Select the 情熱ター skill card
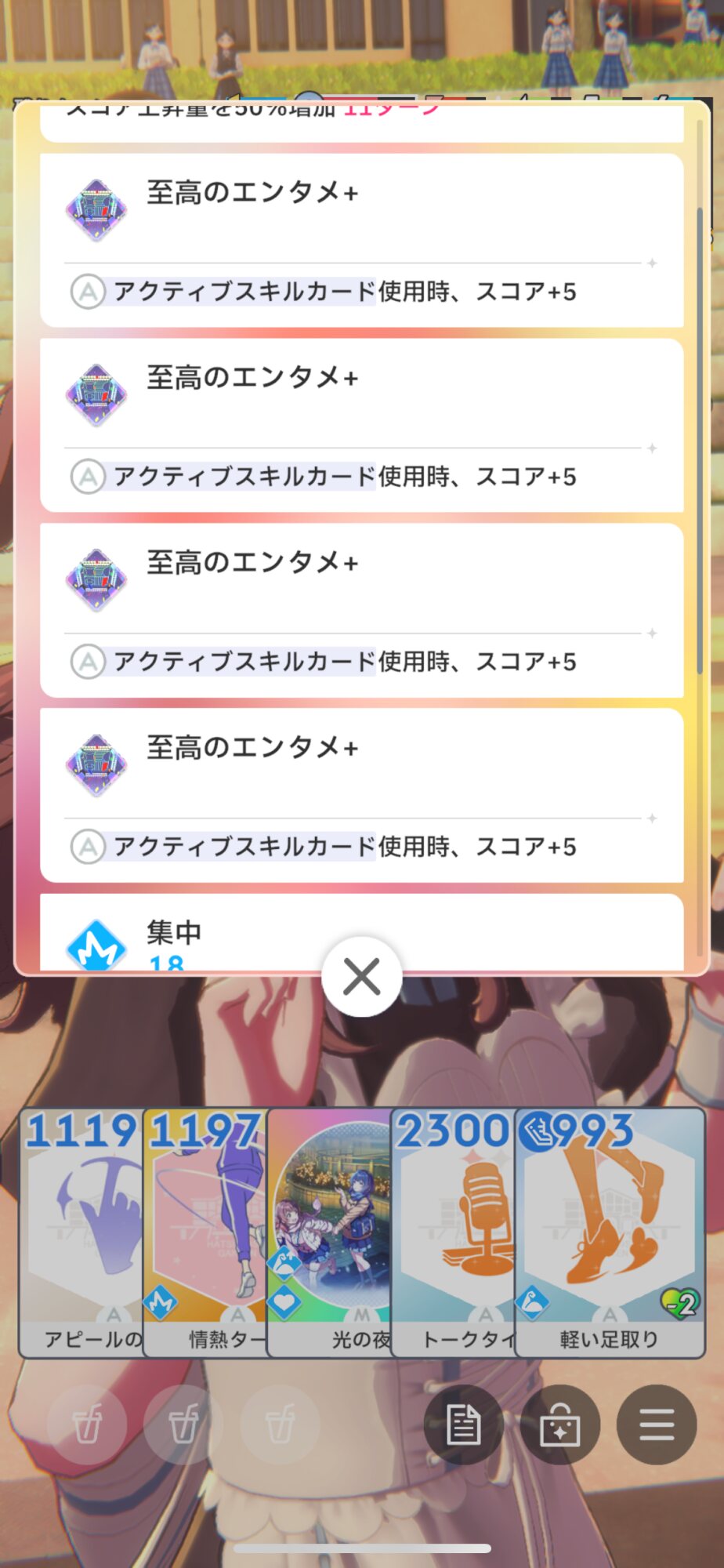 pyautogui.click(x=205, y=1232)
